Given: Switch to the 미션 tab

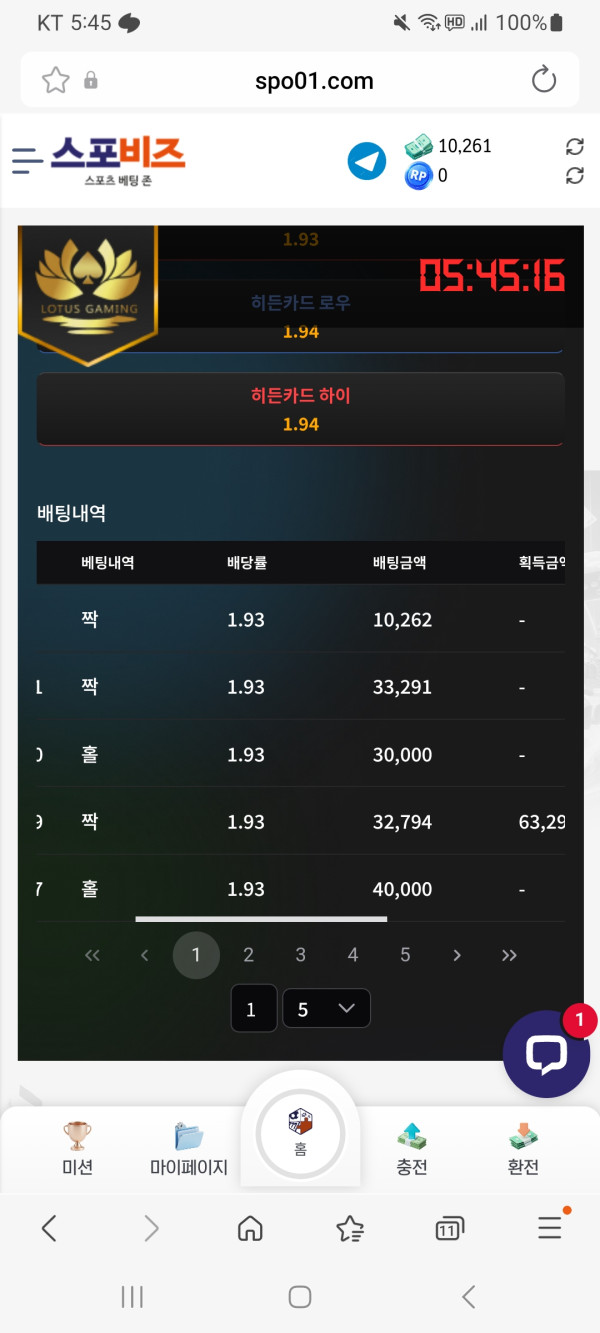Looking at the screenshot, I should (x=77, y=1148).
